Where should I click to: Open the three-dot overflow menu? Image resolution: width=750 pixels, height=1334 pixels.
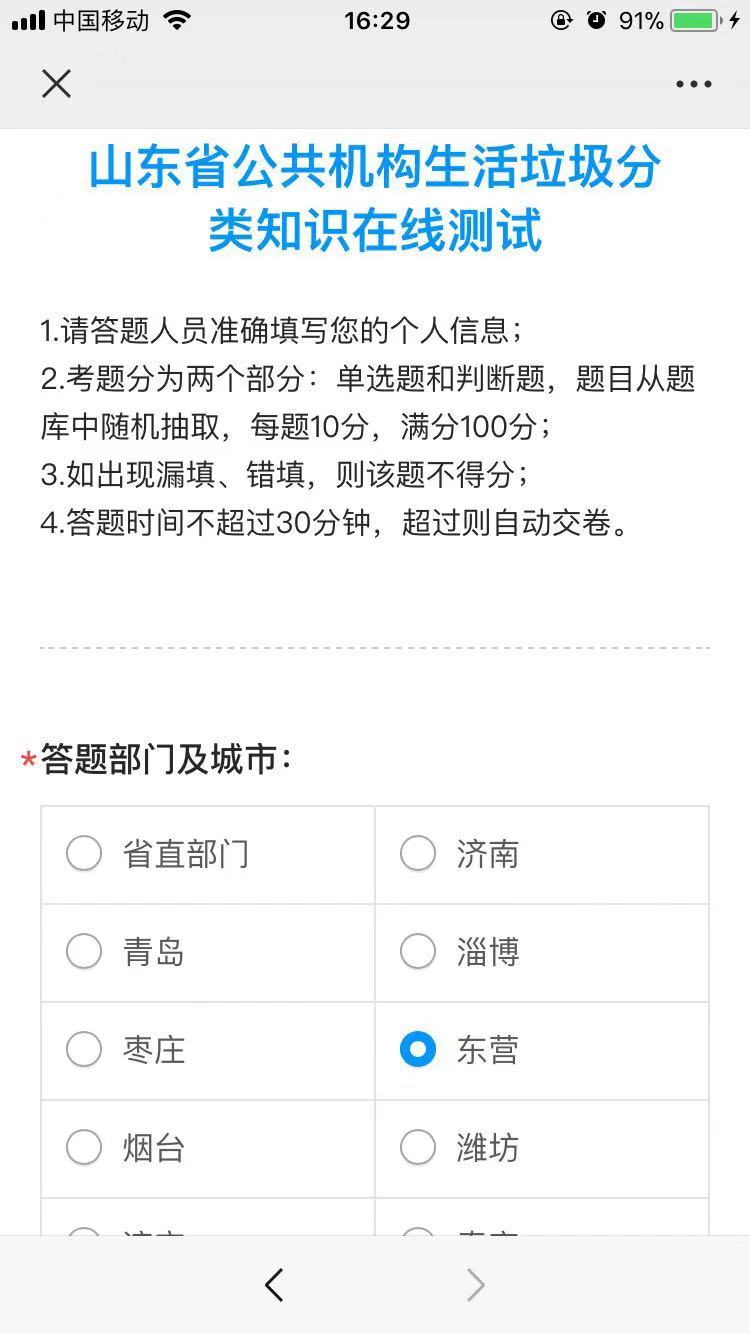[x=693, y=84]
